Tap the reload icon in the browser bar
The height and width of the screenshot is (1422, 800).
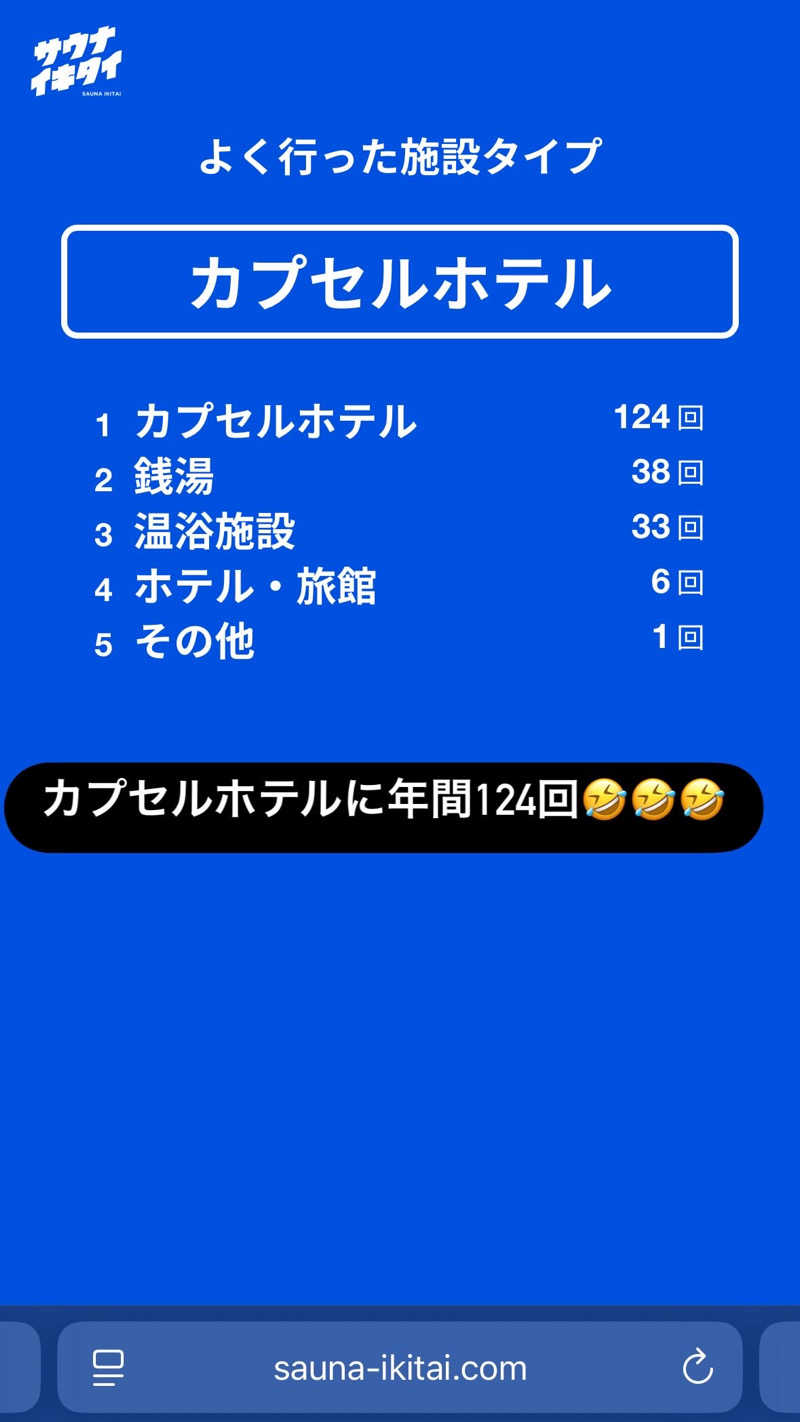[x=698, y=1366]
